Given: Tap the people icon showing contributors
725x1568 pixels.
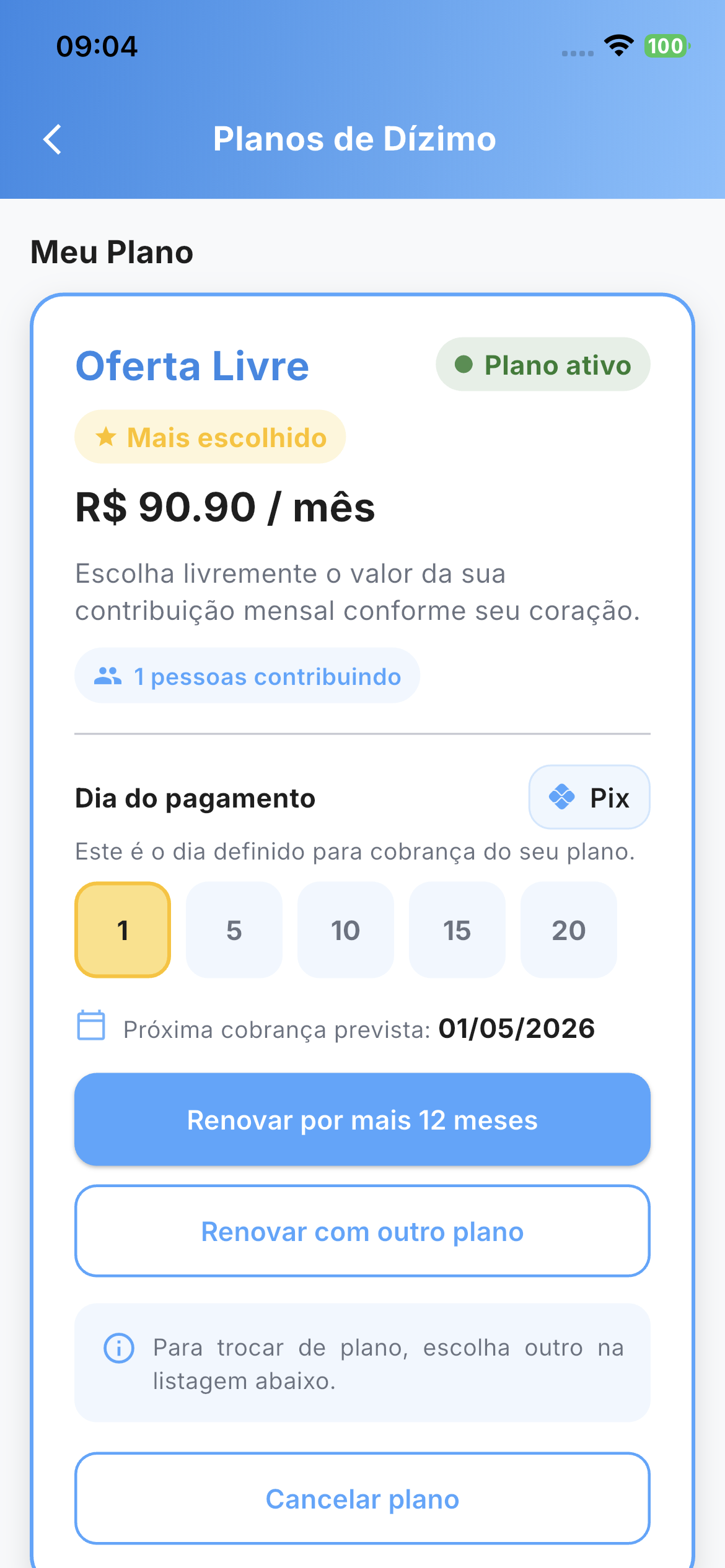Looking at the screenshot, I should click(108, 676).
